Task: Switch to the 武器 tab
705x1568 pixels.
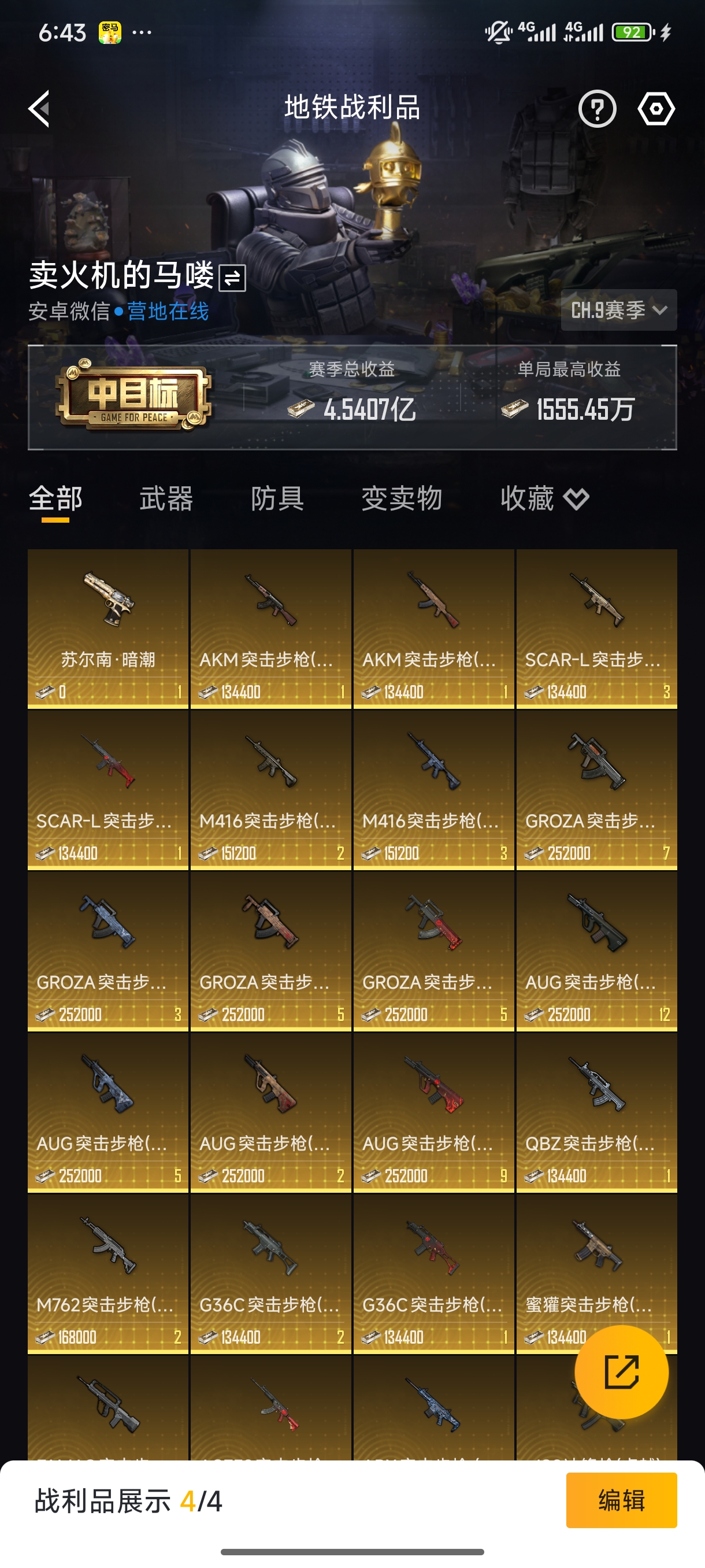Action: (x=166, y=499)
